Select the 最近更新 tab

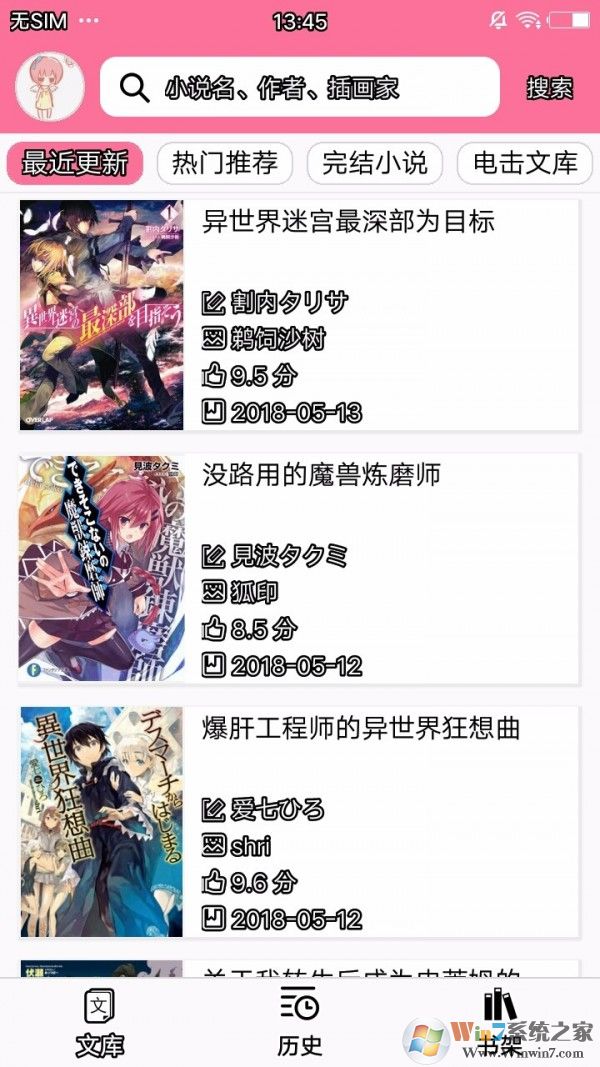pyautogui.click(x=75, y=163)
